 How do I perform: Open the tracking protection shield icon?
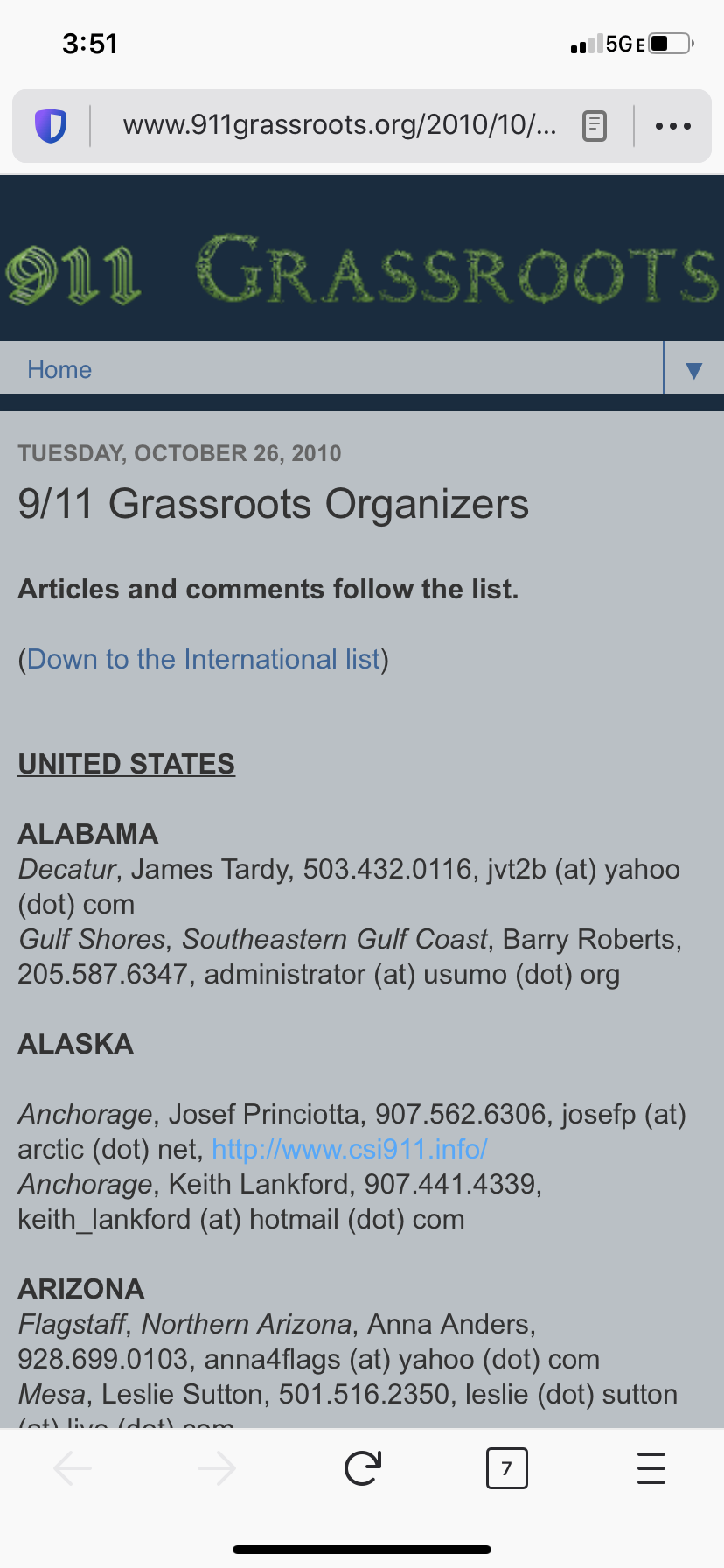tap(51, 126)
